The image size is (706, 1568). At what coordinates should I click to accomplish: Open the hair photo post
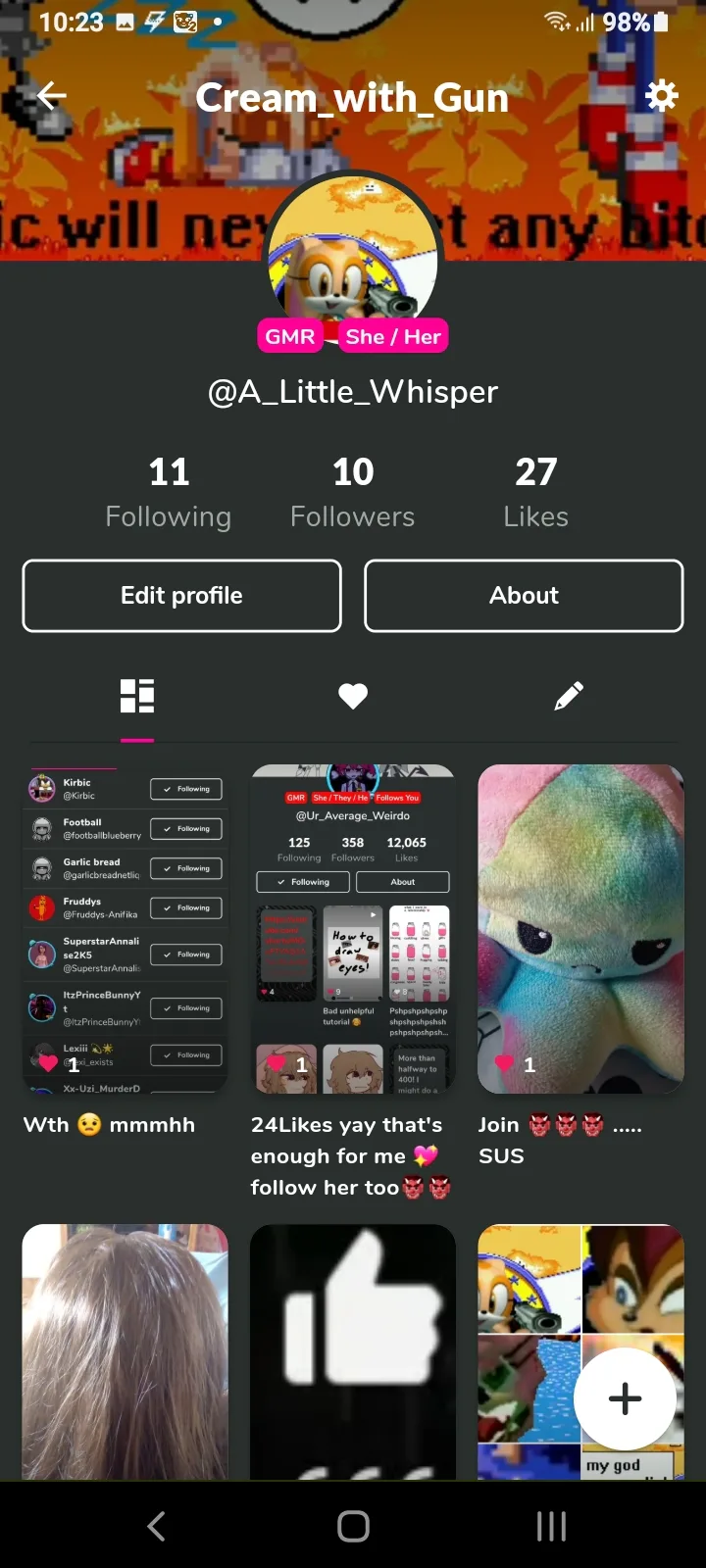coord(126,1350)
